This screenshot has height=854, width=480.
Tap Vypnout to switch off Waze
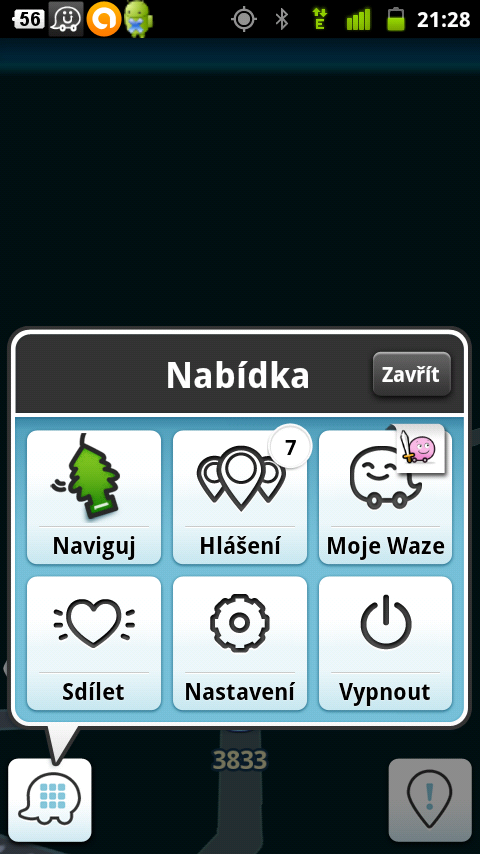[x=385, y=643]
